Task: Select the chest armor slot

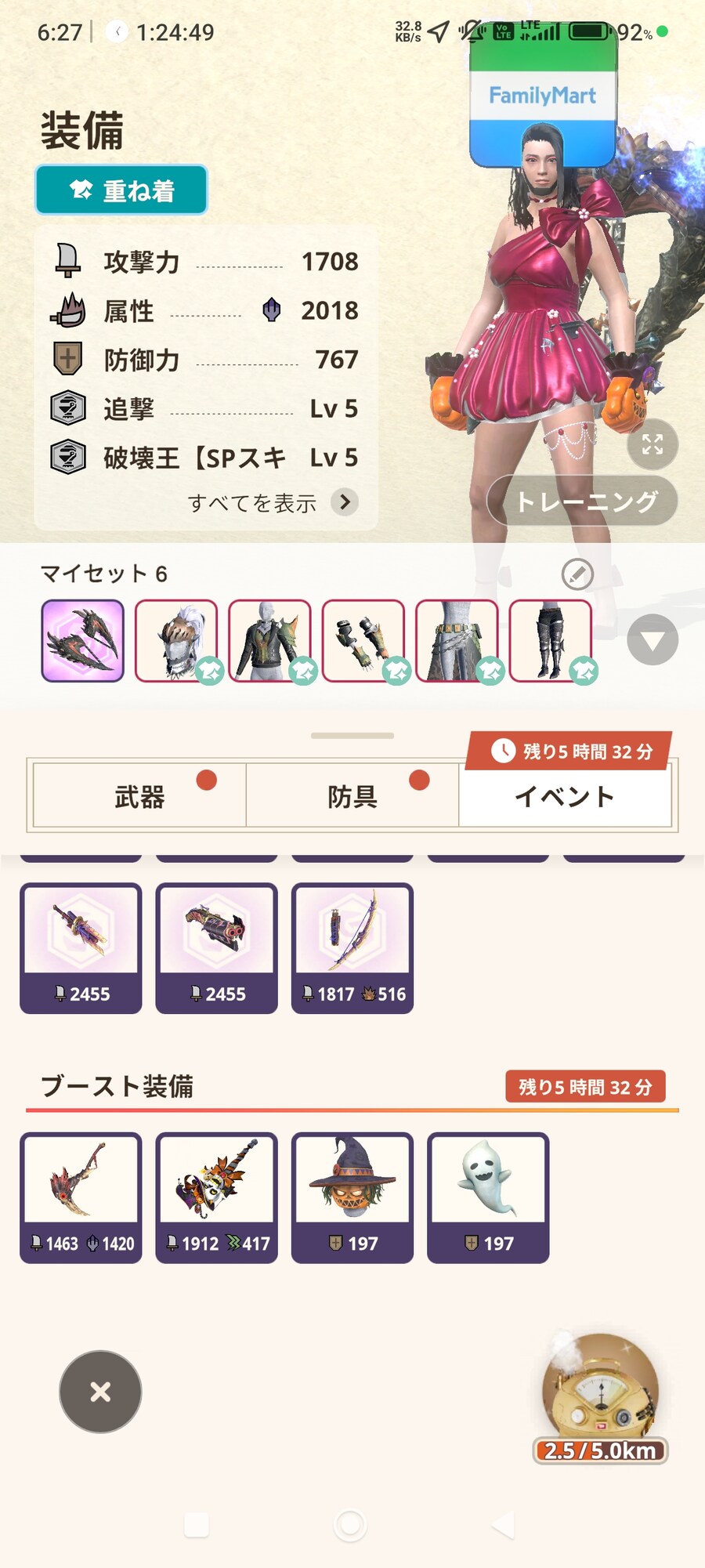Action: (269, 640)
